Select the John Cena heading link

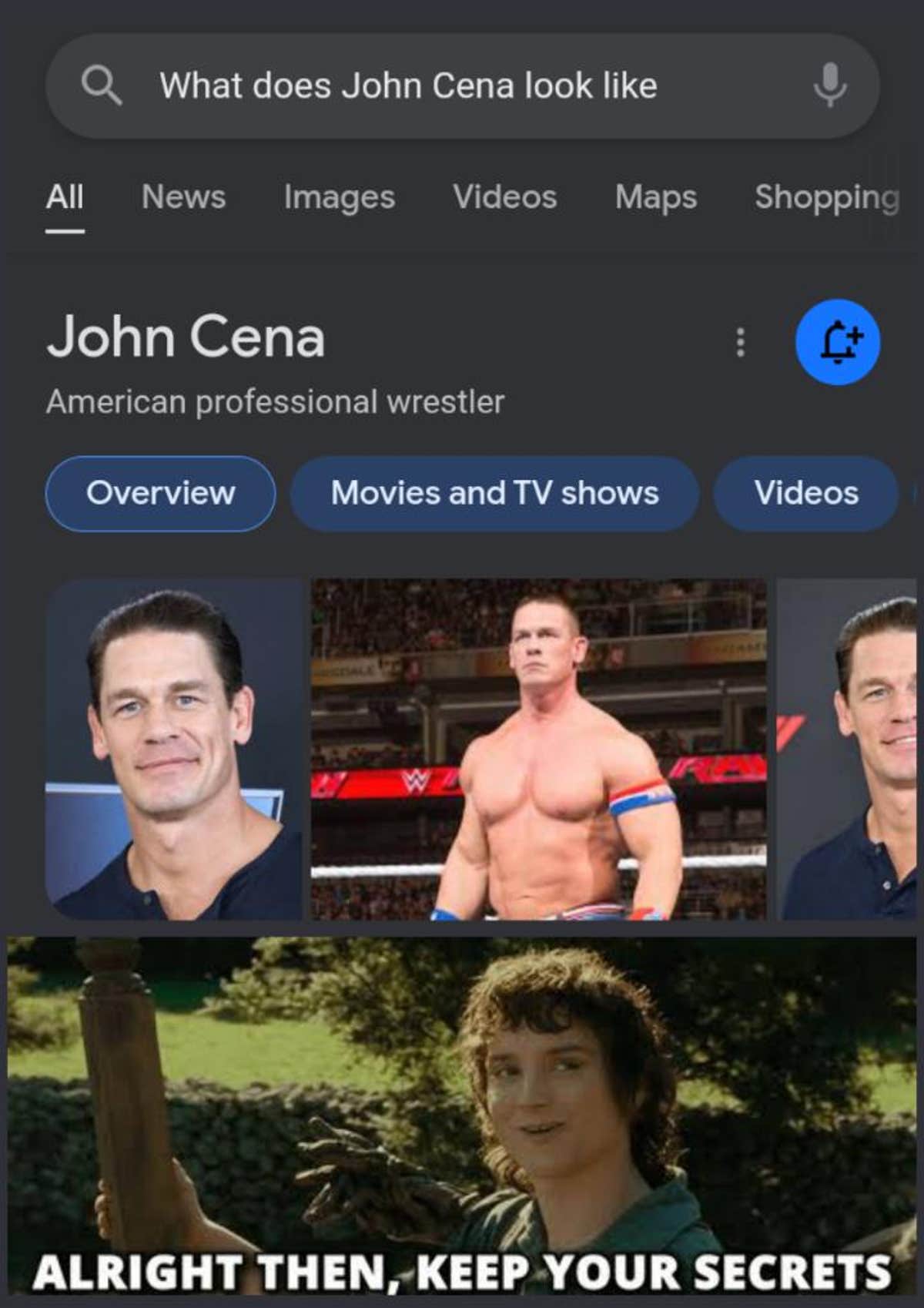[185, 335]
